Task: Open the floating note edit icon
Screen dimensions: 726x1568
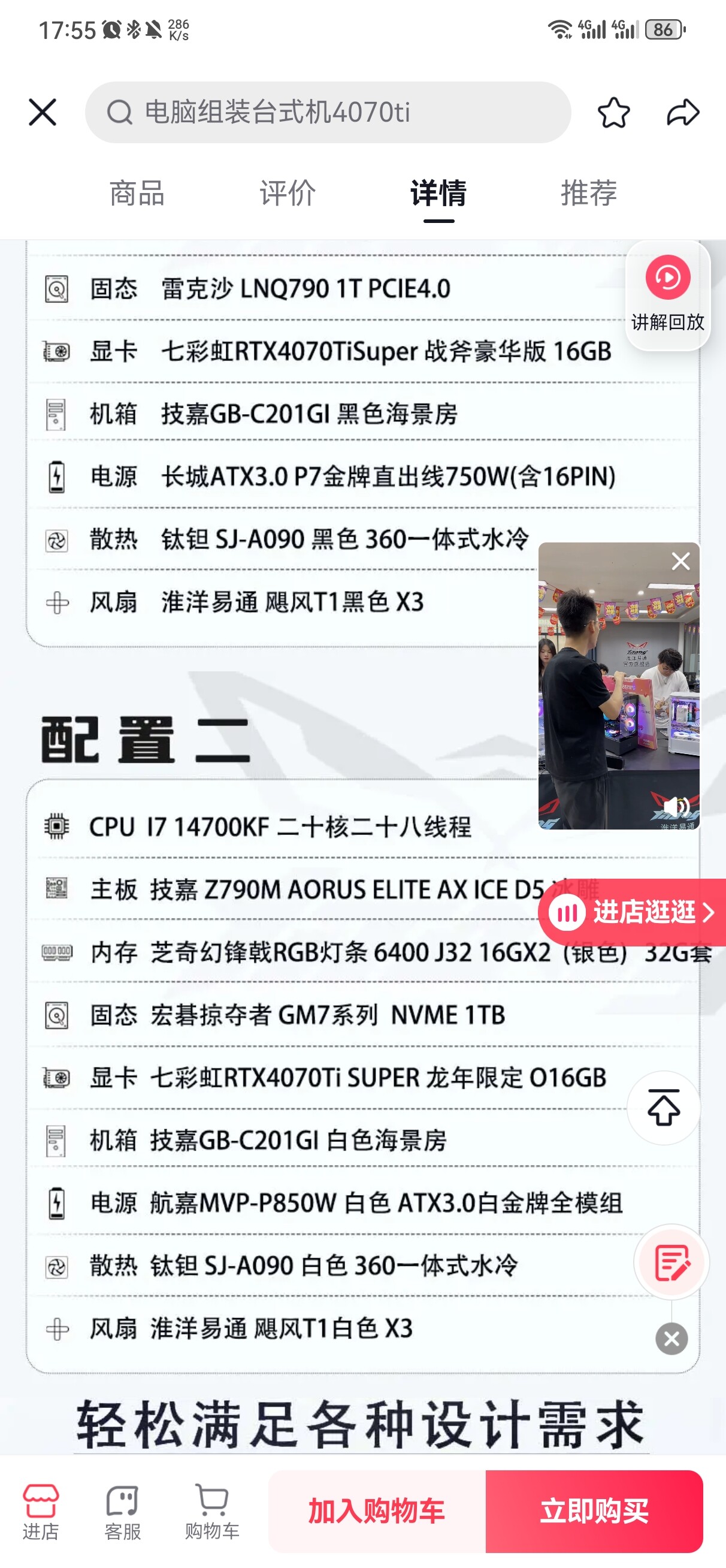Action: point(671,1262)
